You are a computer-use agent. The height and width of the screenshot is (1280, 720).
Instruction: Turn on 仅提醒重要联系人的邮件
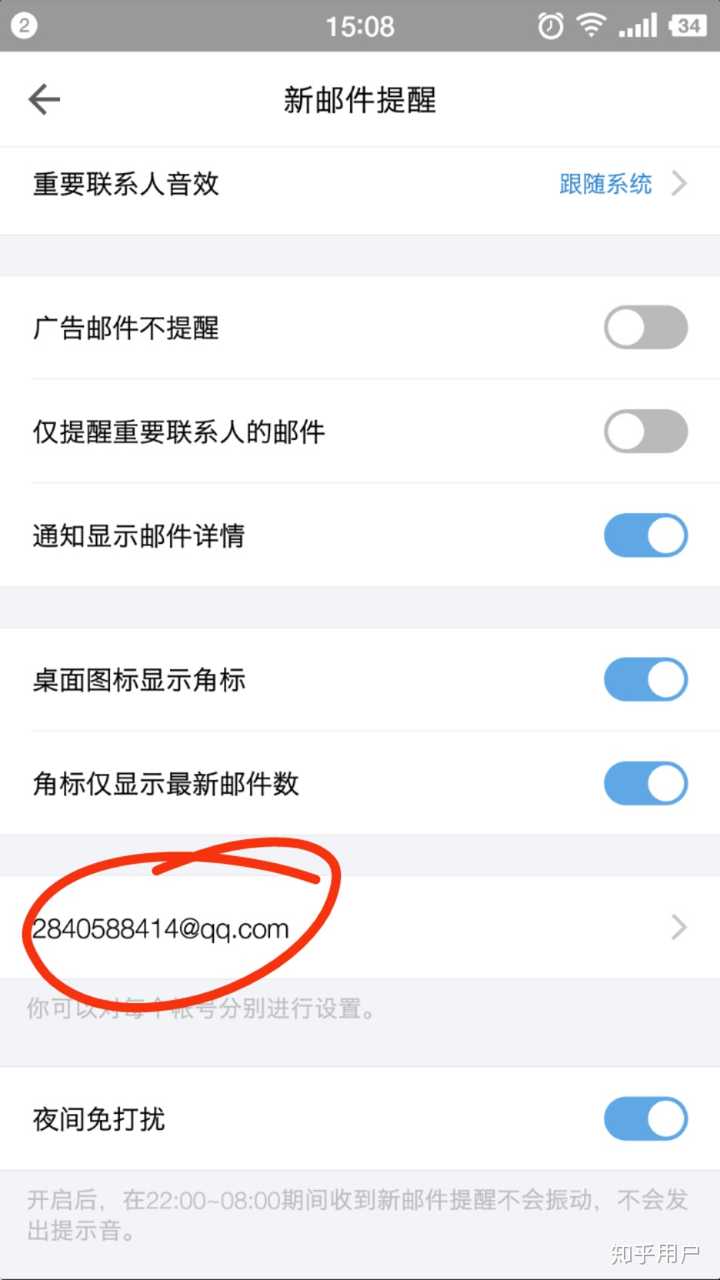(x=645, y=432)
